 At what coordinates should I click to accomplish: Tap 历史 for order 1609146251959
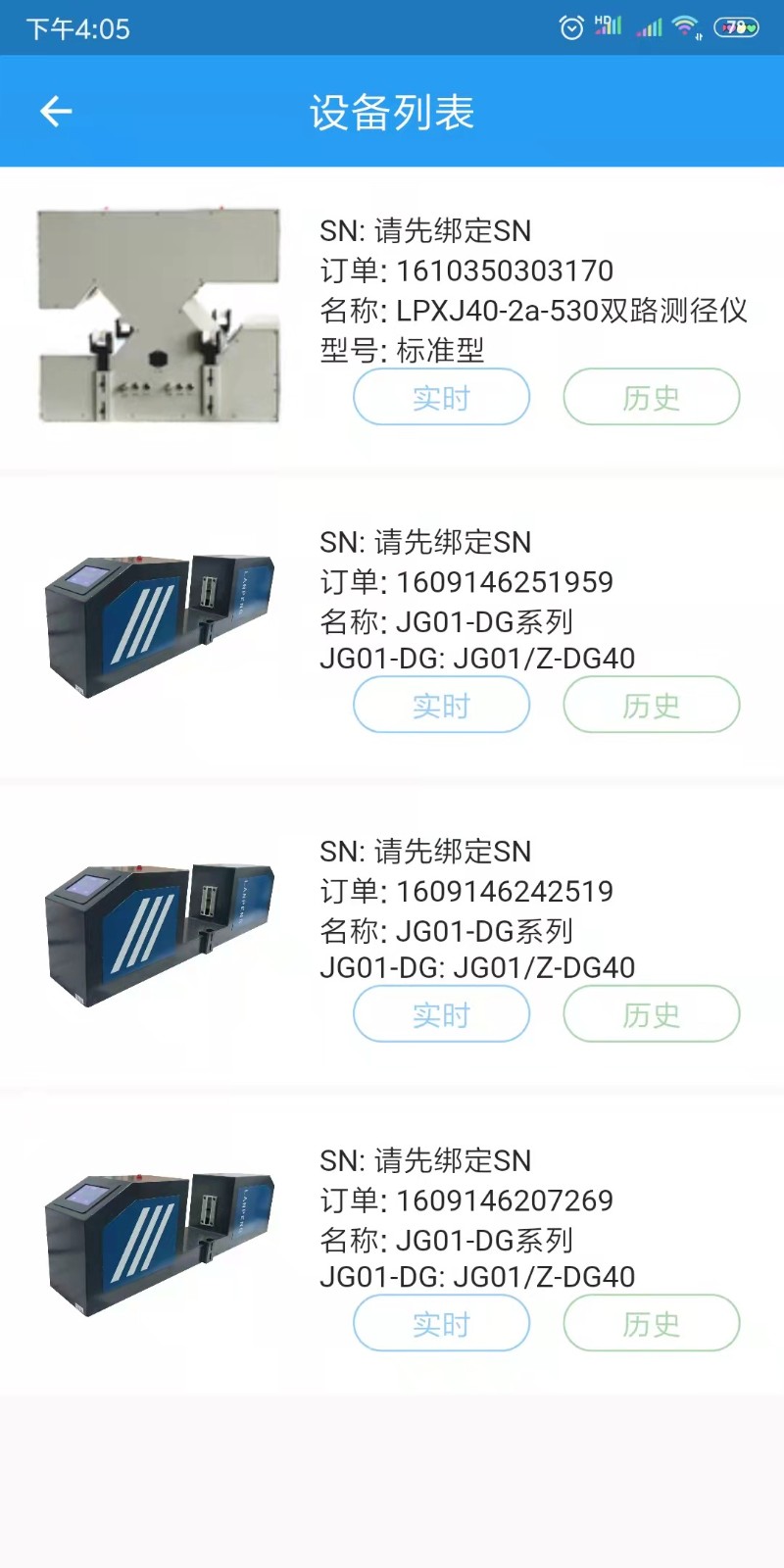(652, 706)
